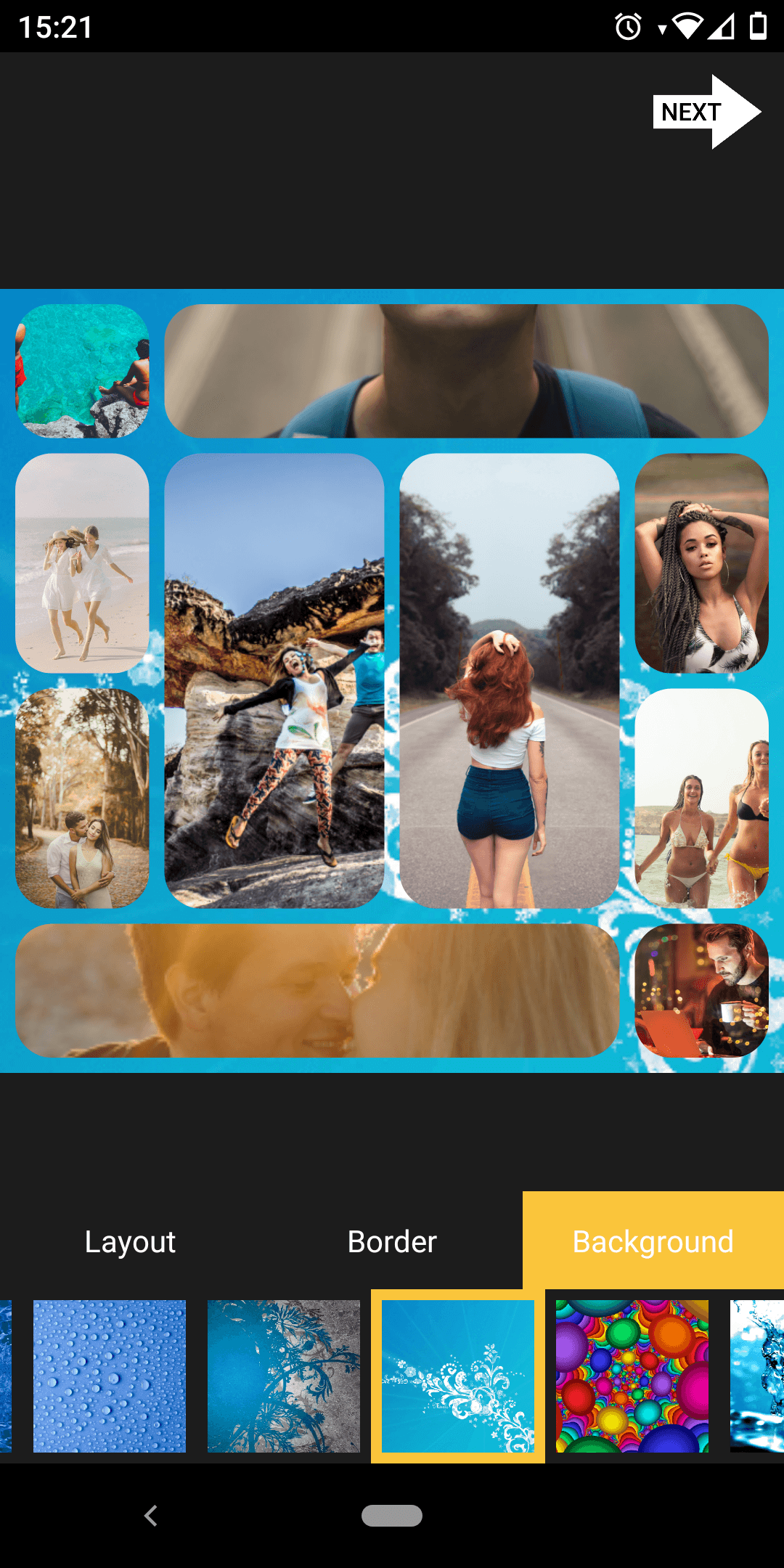
Task: Select the kissing couple collage photo
Action: pos(318,990)
